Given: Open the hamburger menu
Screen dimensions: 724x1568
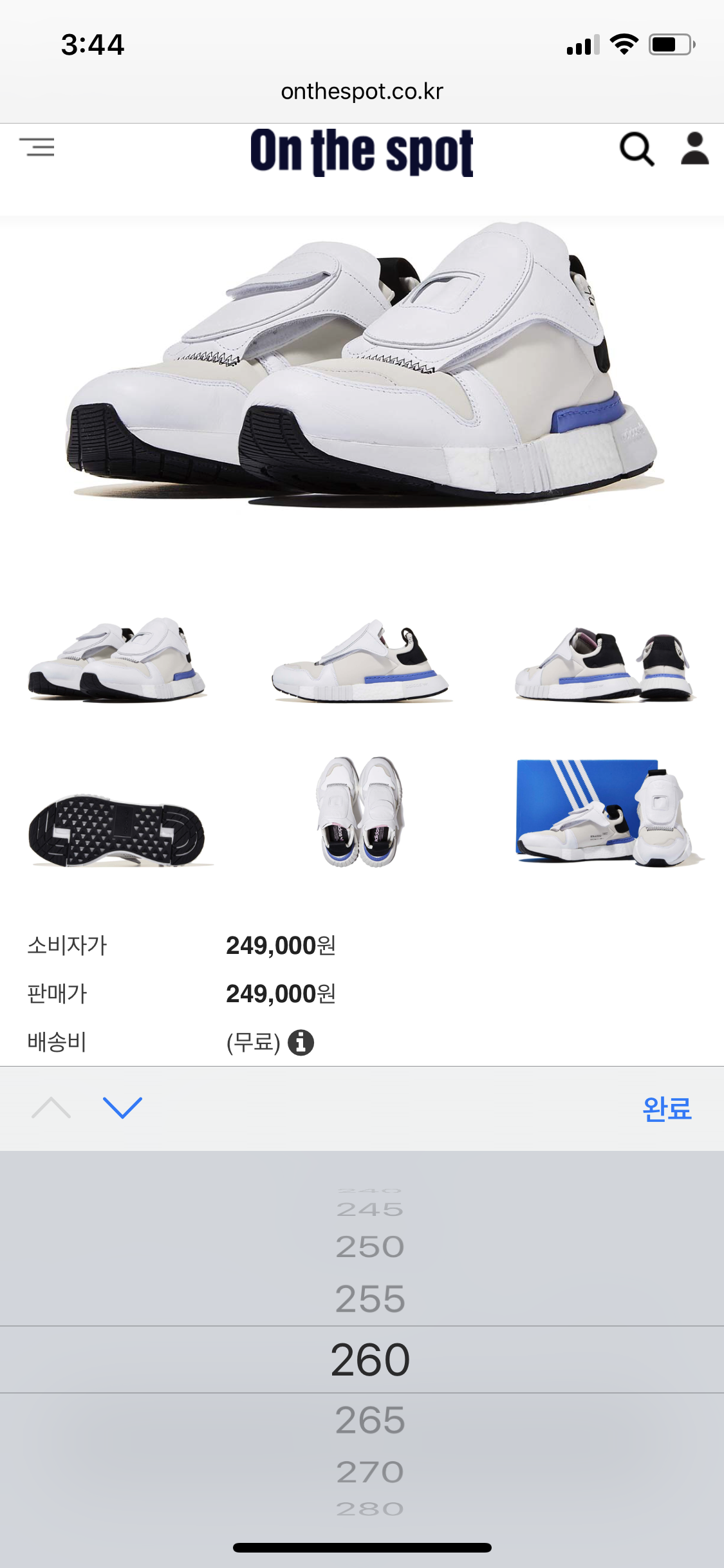Looking at the screenshot, I should pos(37,147).
